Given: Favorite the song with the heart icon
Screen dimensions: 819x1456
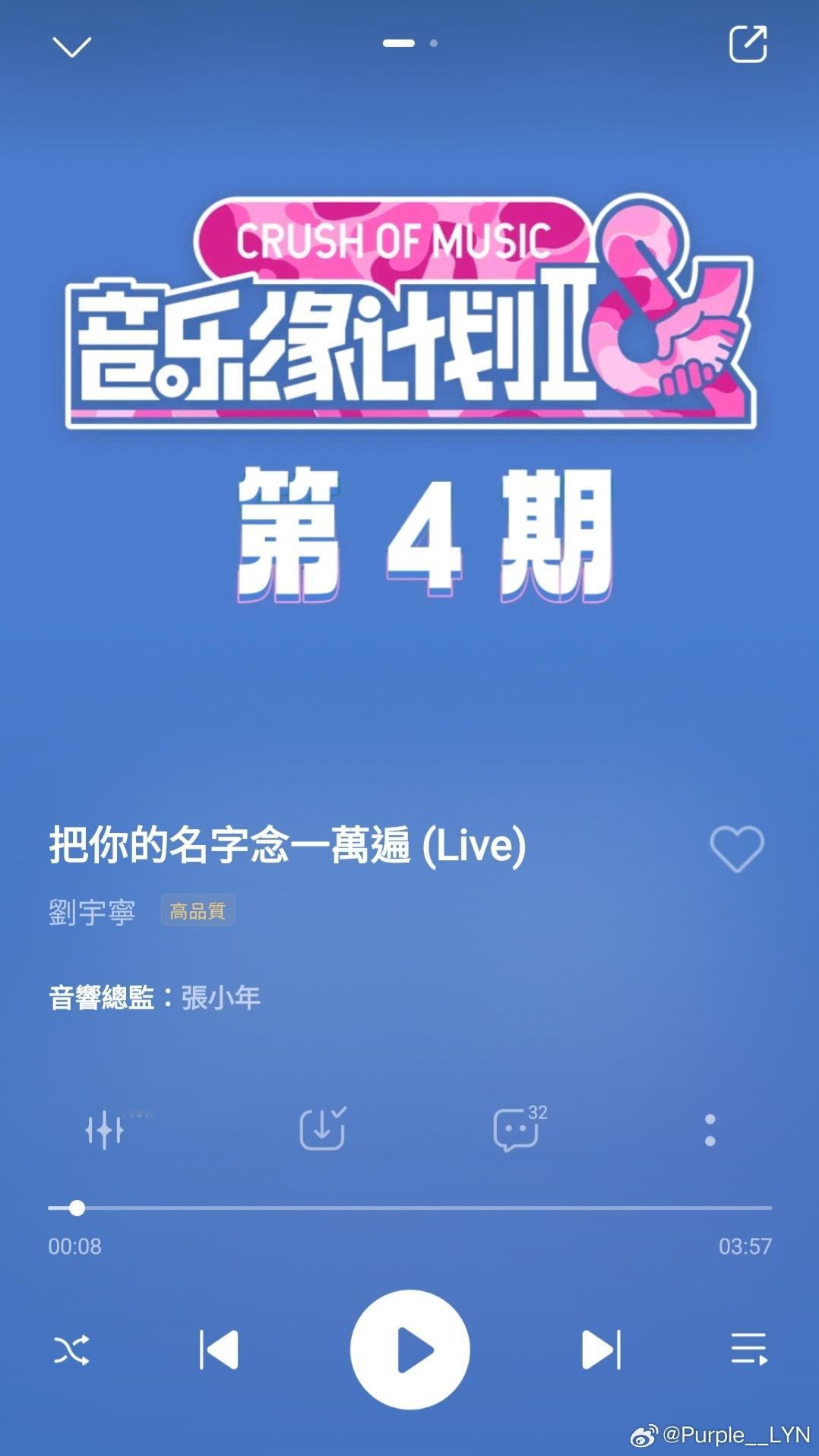Looking at the screenshot, I should click(735, 848).
